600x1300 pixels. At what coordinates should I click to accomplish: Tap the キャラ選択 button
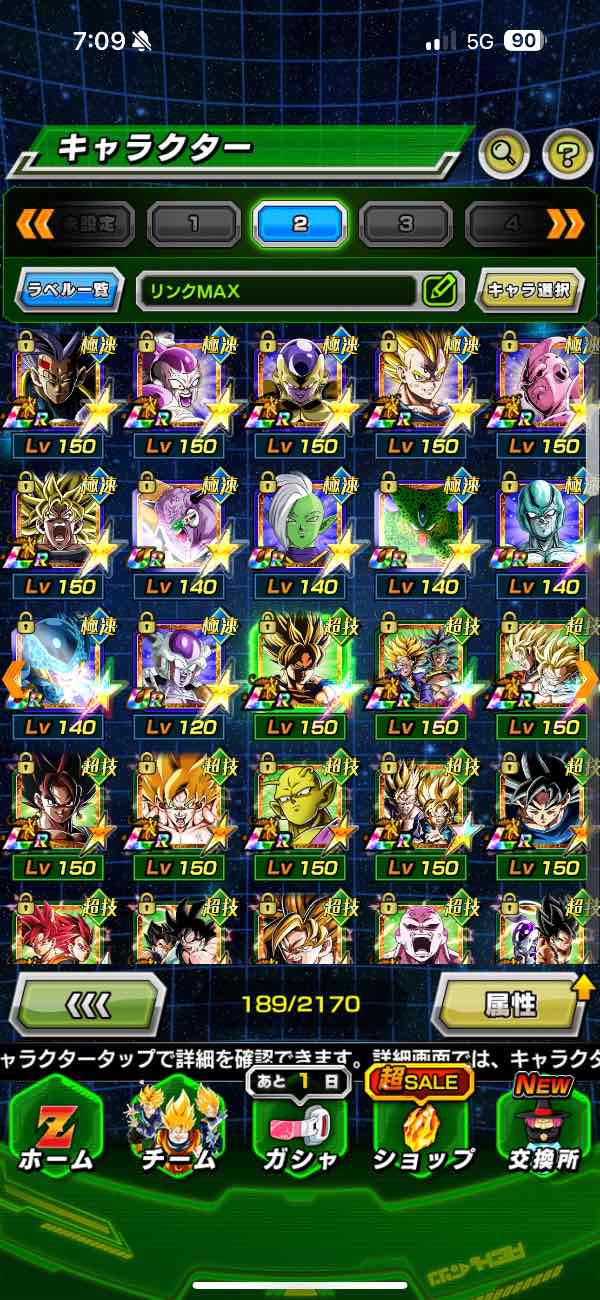tap(528, 291)
